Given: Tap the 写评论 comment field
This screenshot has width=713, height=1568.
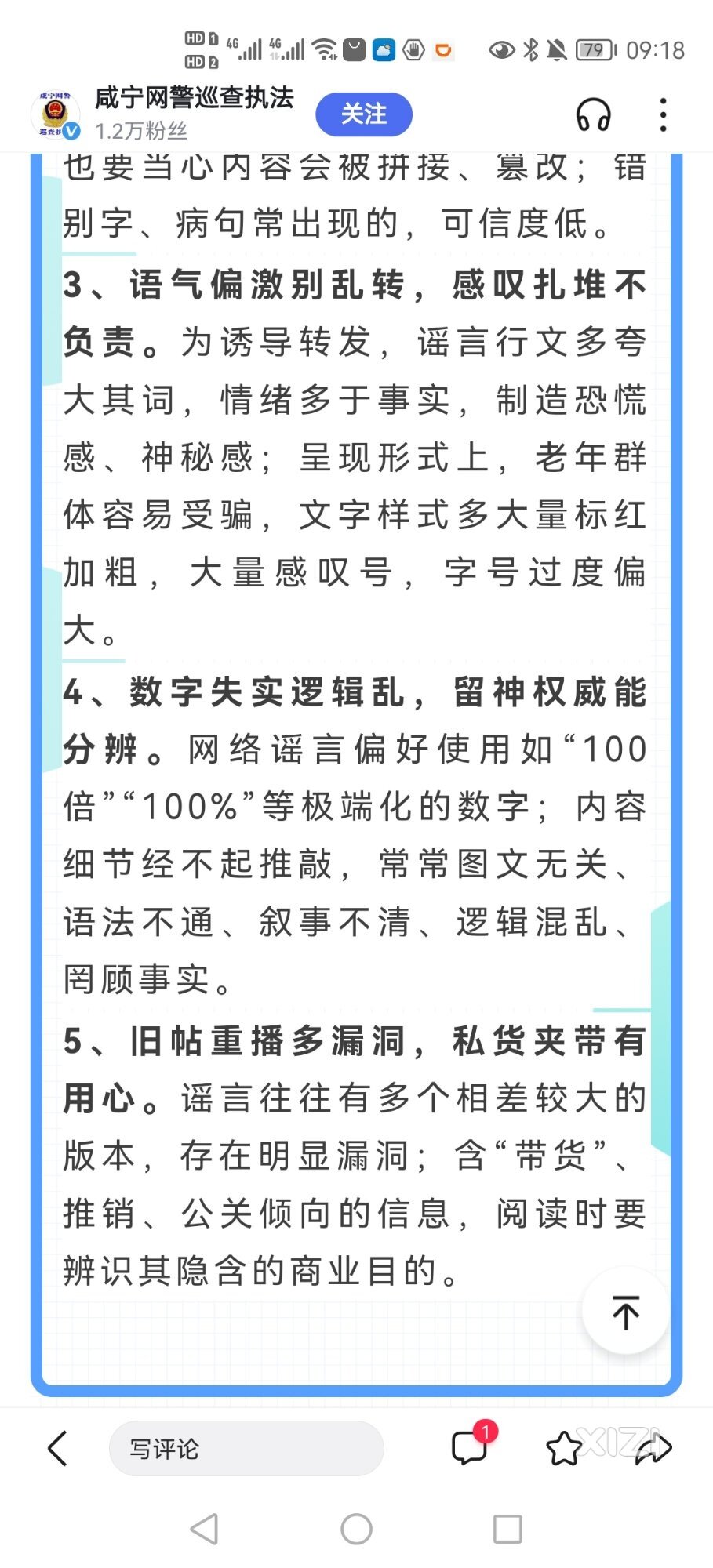Looking at the screenshot, I should click(246, 1448).
